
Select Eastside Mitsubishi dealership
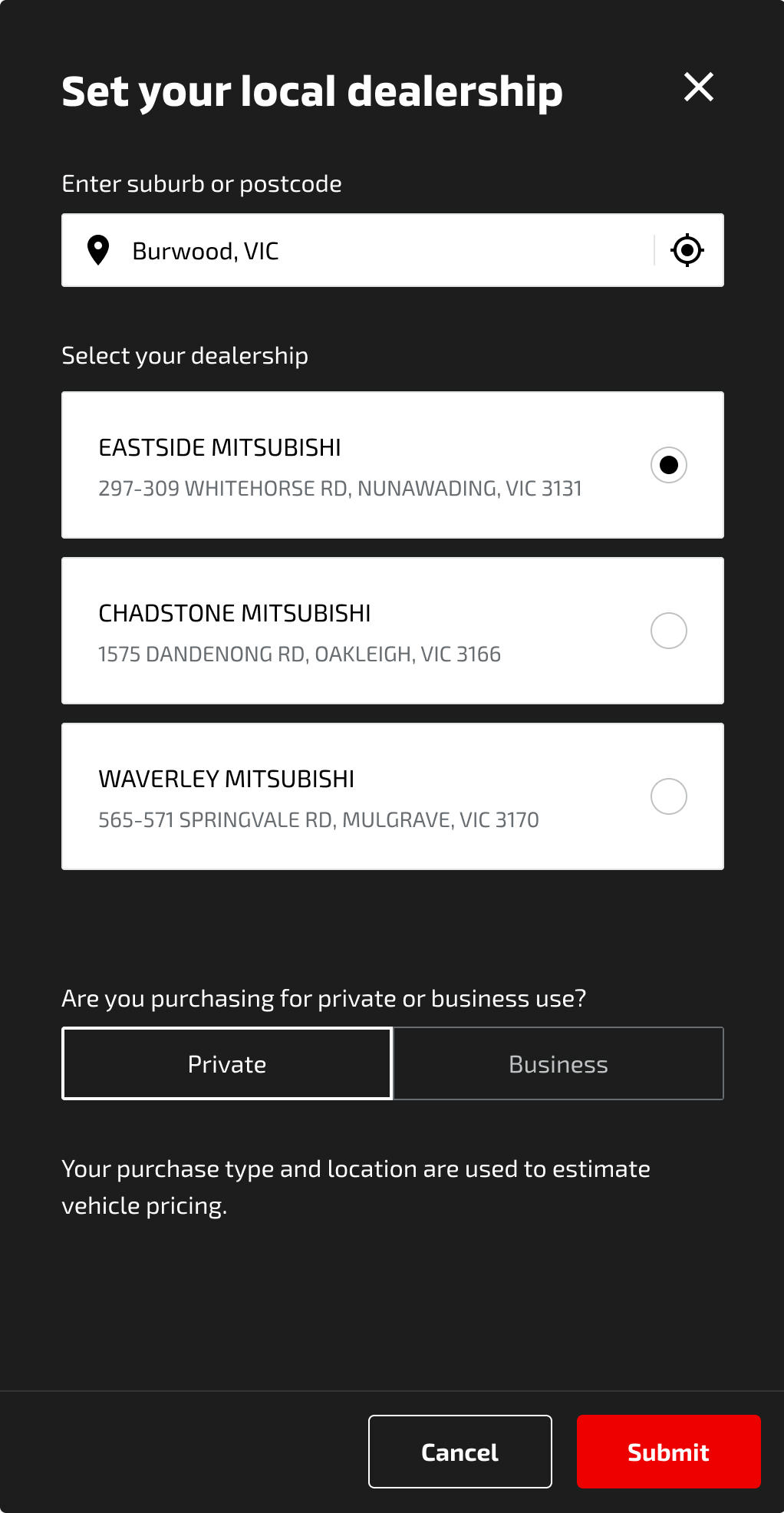393,465
